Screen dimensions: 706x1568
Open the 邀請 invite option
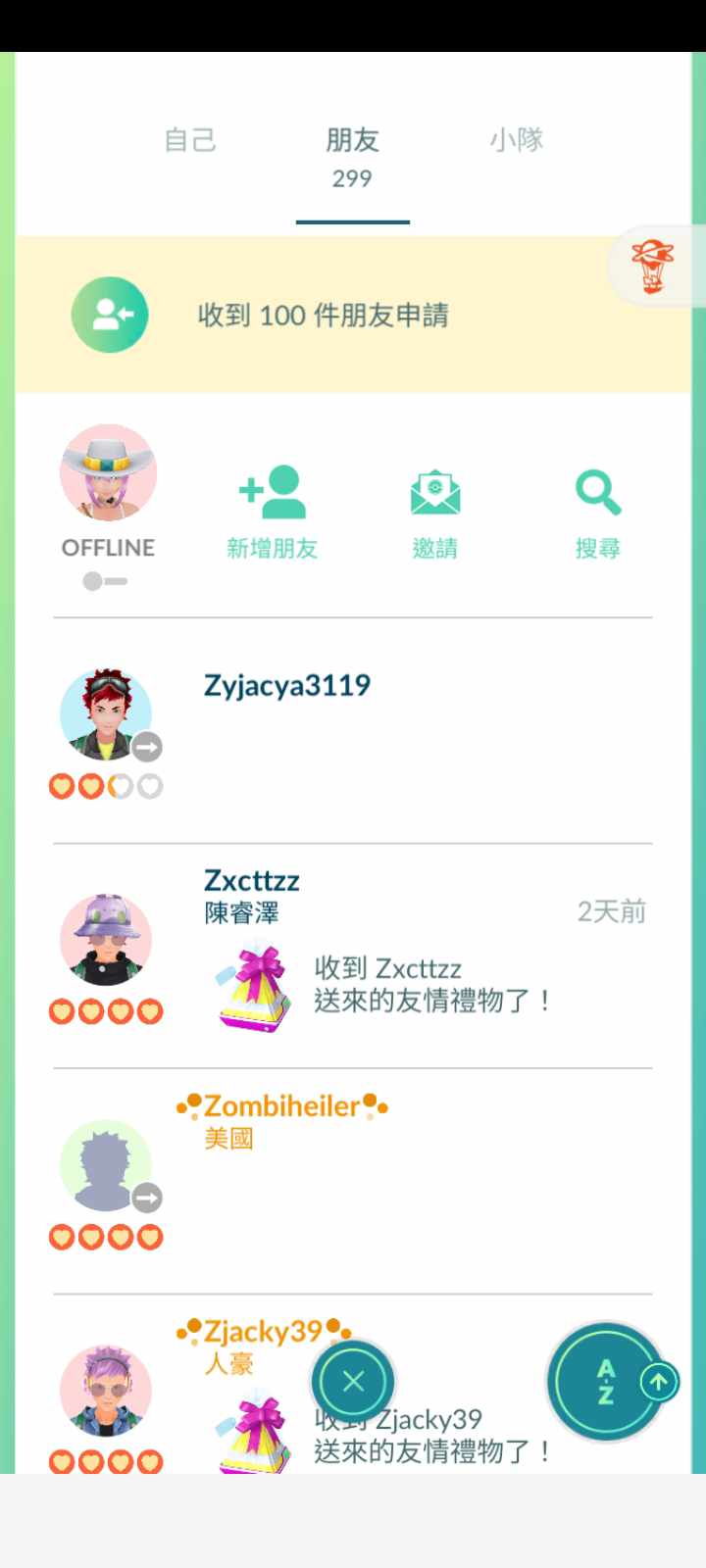(x=434, y=511)
